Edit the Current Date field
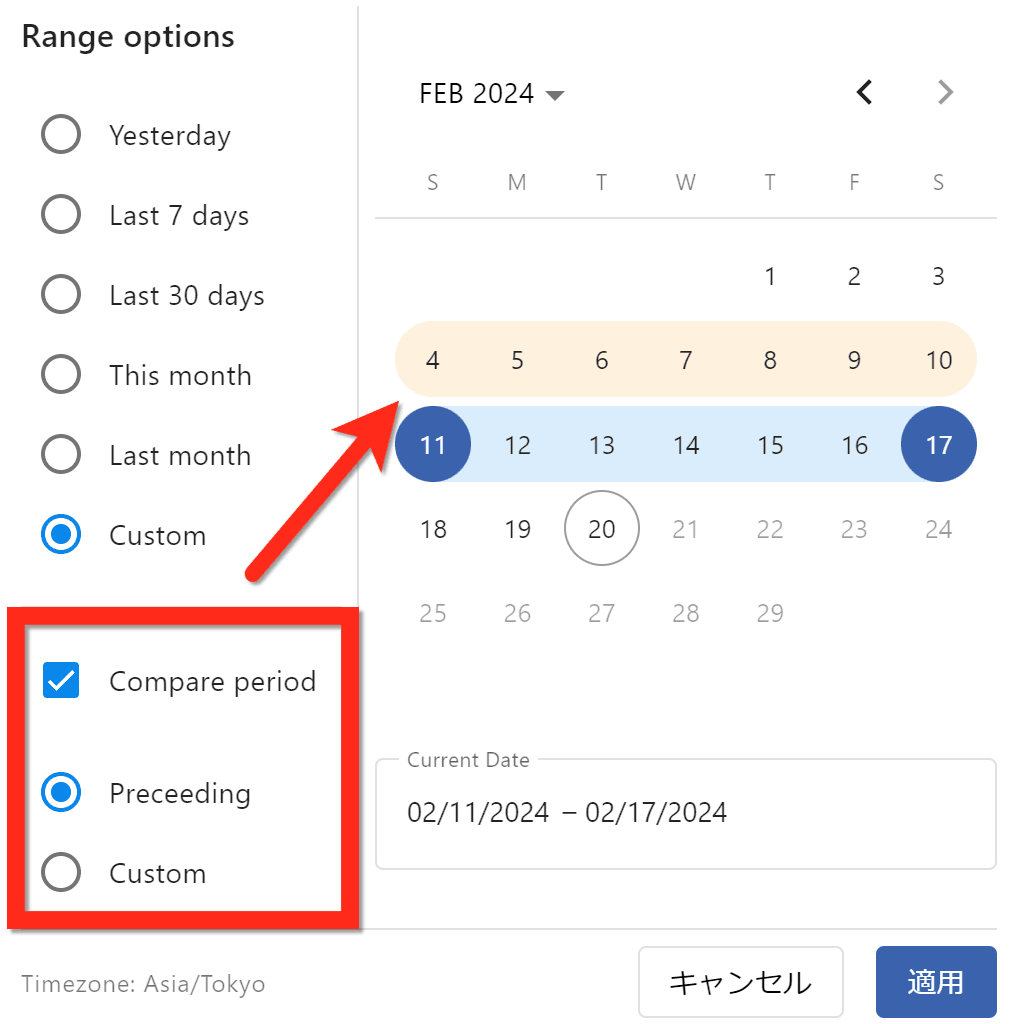This screenshot has height=1024, width=1018. click(x=685, y=812)
